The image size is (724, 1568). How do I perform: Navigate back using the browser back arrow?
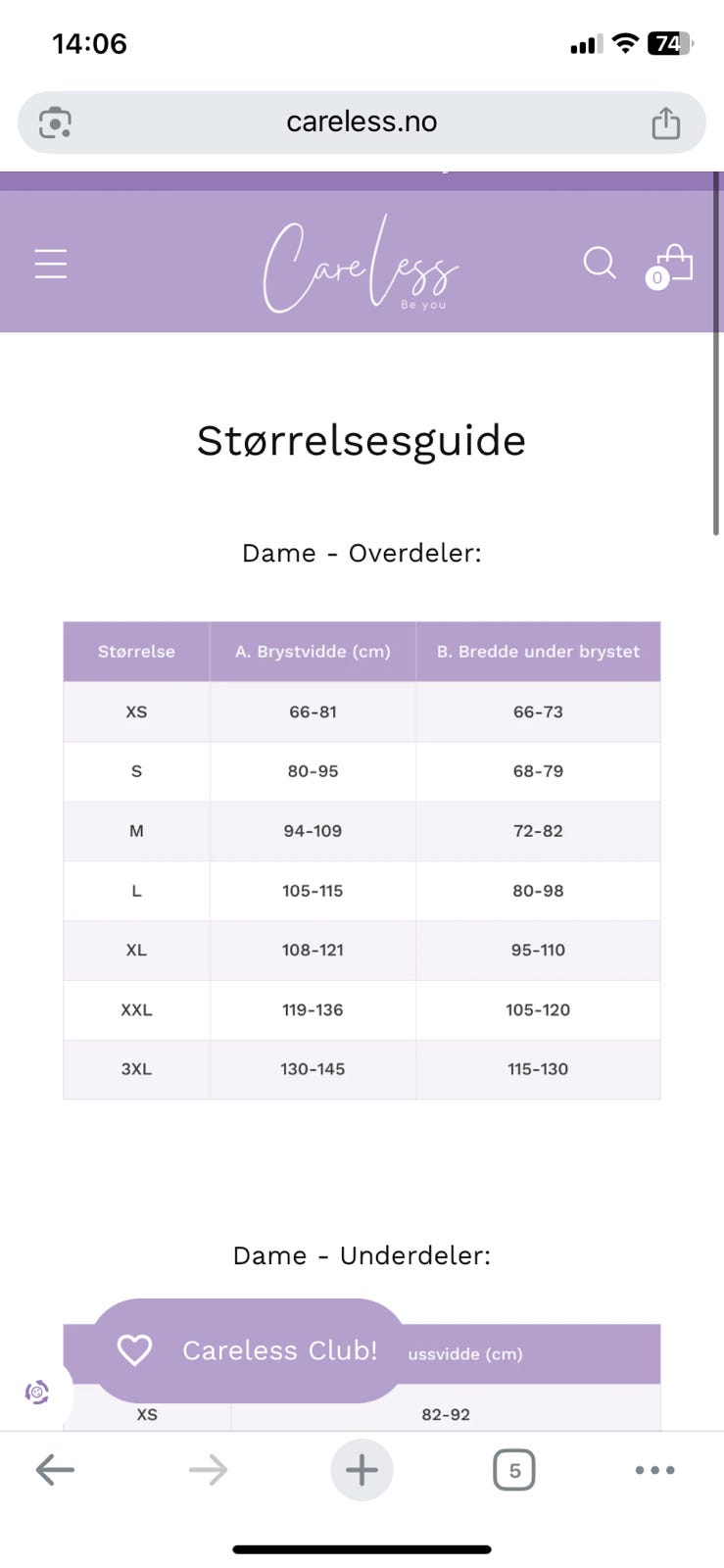56,1470
